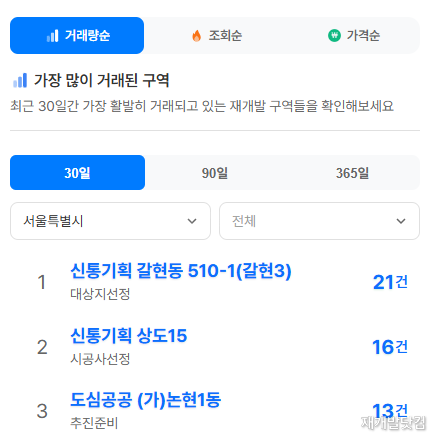Switch to the 가격순 tab
The width and height of the screenshot is (434, 438).
click(x=353, y=35)
